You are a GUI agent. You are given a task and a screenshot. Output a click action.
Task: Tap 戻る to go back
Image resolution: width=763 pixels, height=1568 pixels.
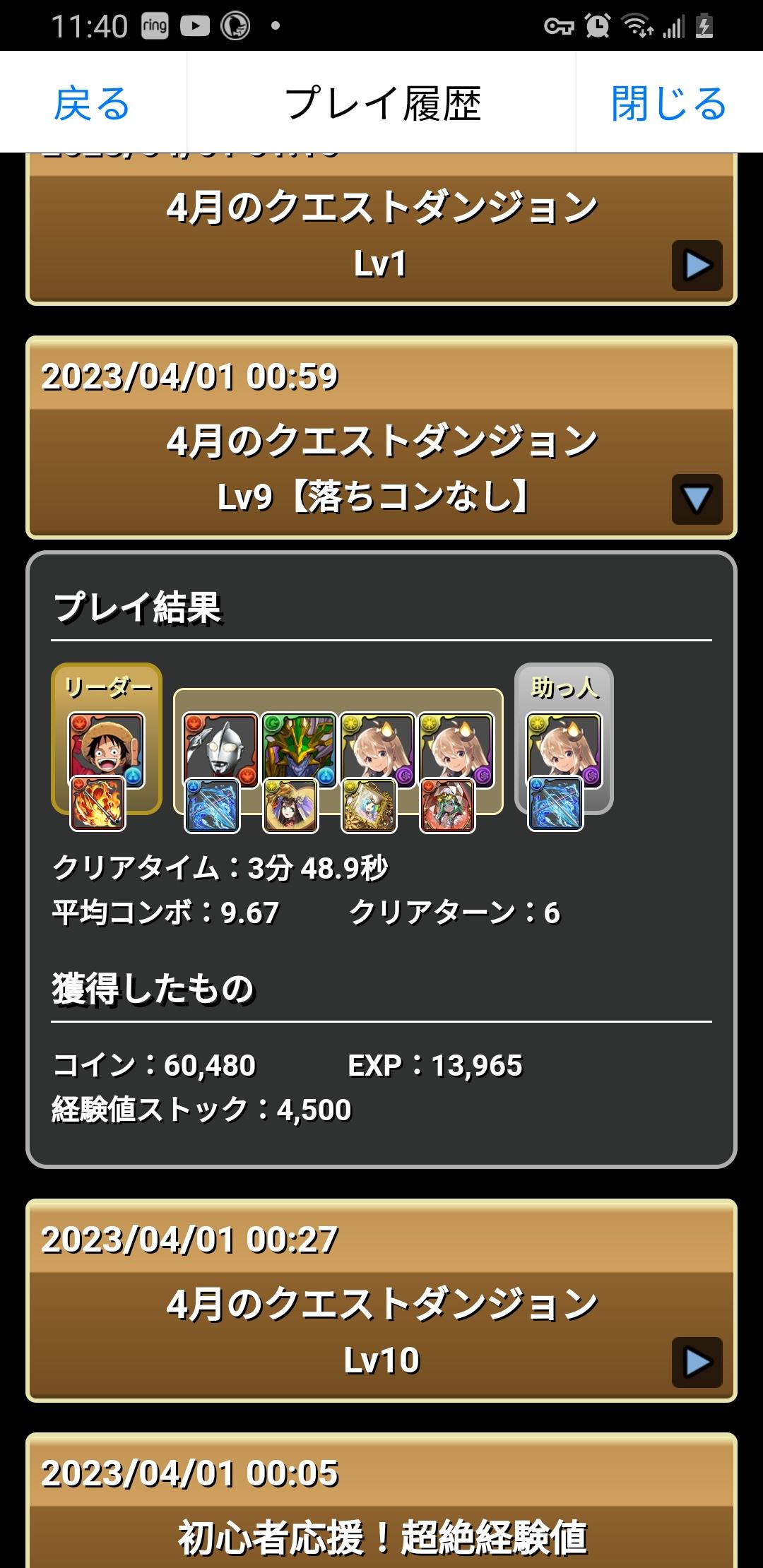pyautogui.click(x=93, y=103)
